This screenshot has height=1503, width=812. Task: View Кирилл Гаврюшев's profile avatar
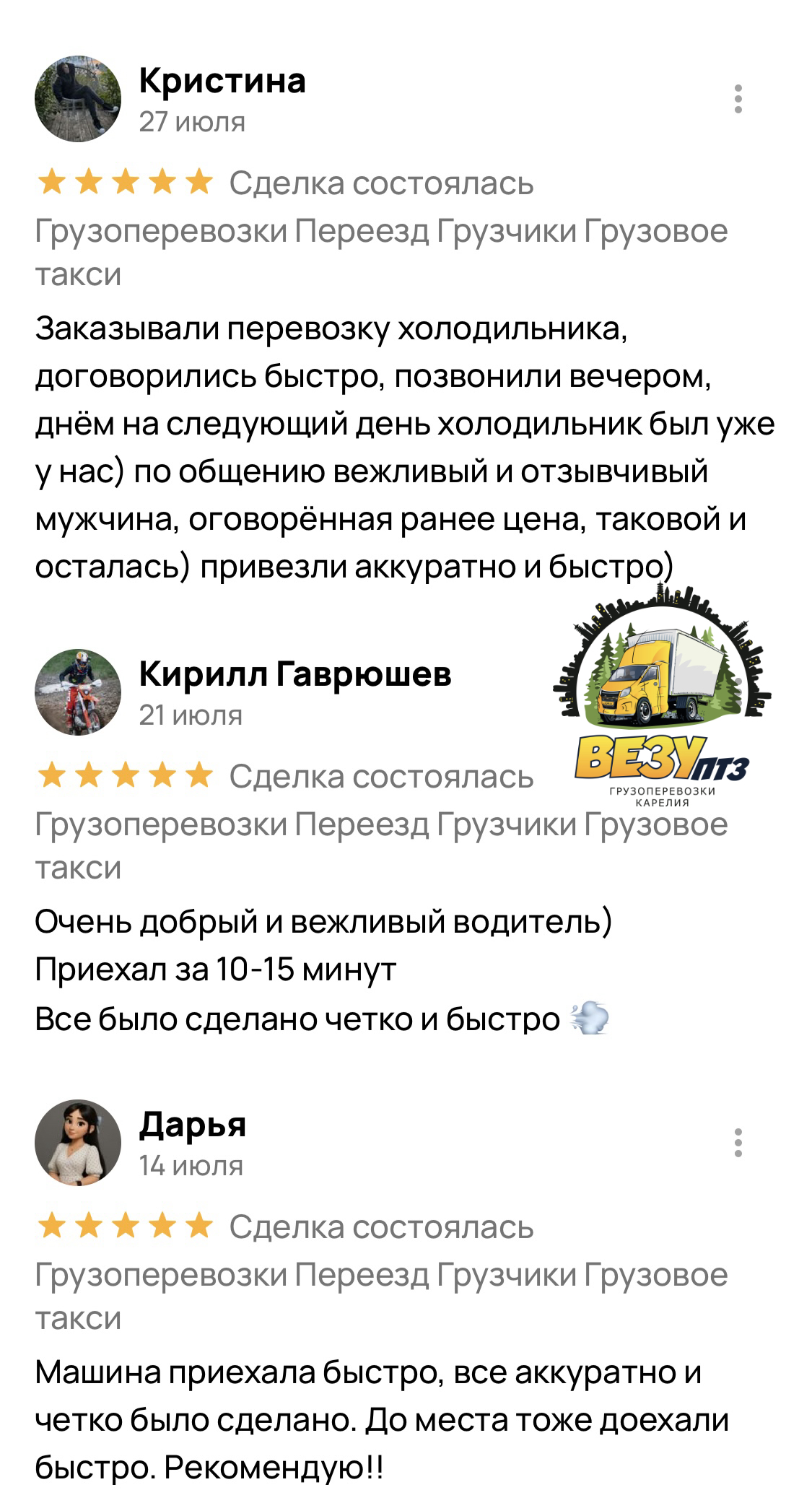tap(78, 692)
